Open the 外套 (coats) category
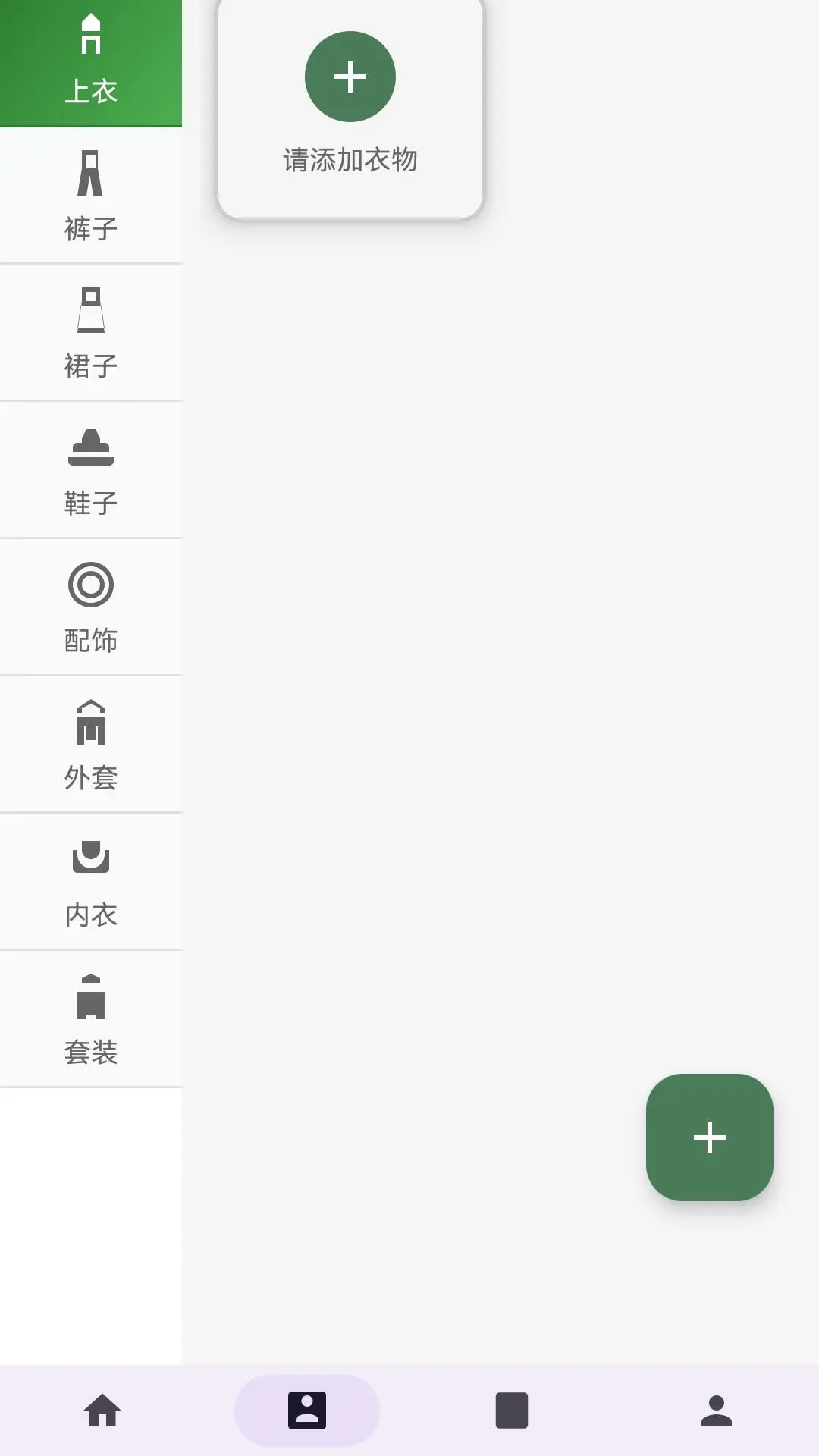The width and height of the screenshot is (819, 1456). point(91,743)
